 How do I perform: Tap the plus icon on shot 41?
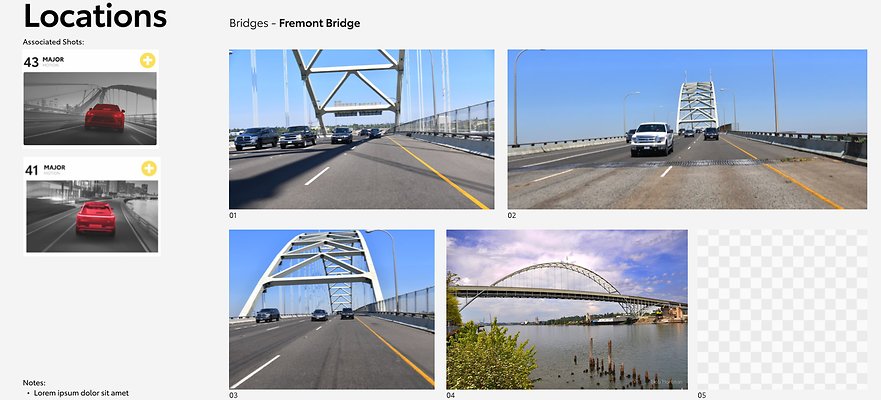point(148,168)
